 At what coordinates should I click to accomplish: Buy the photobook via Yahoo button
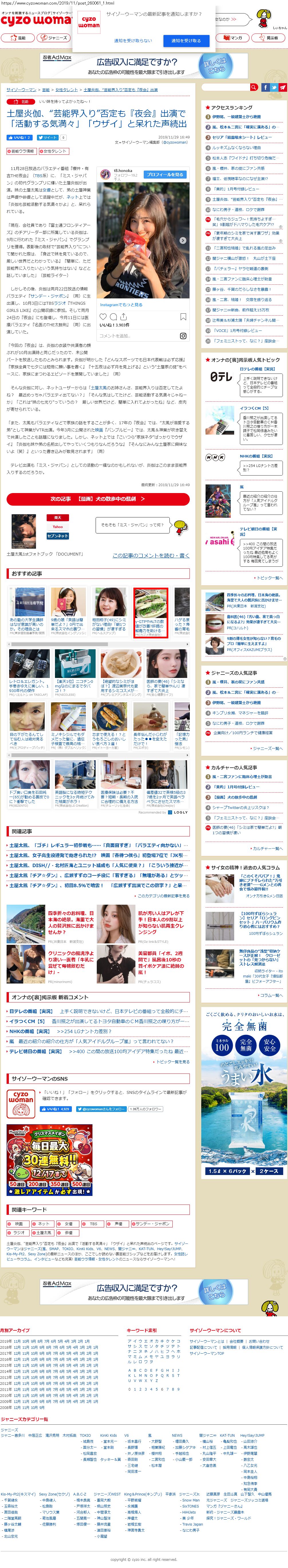58,527
